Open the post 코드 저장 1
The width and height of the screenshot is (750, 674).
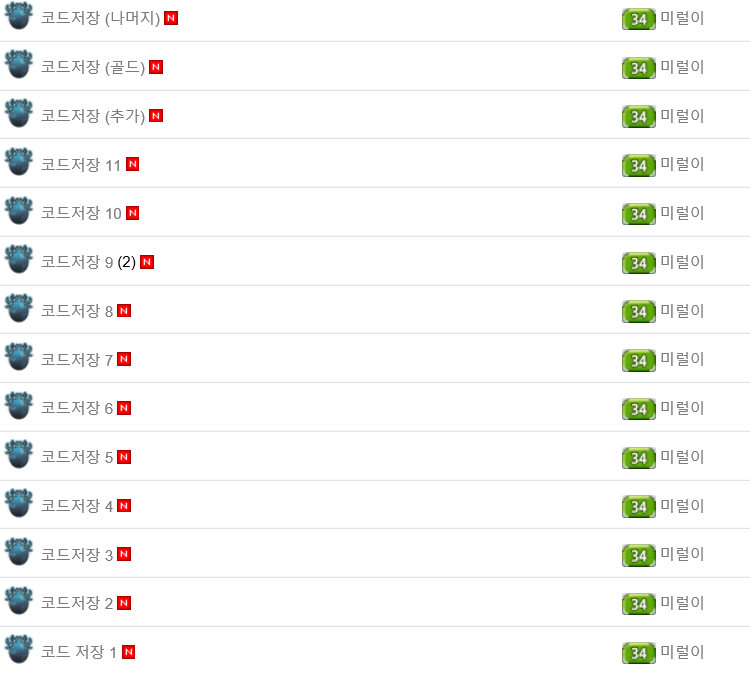78,652
